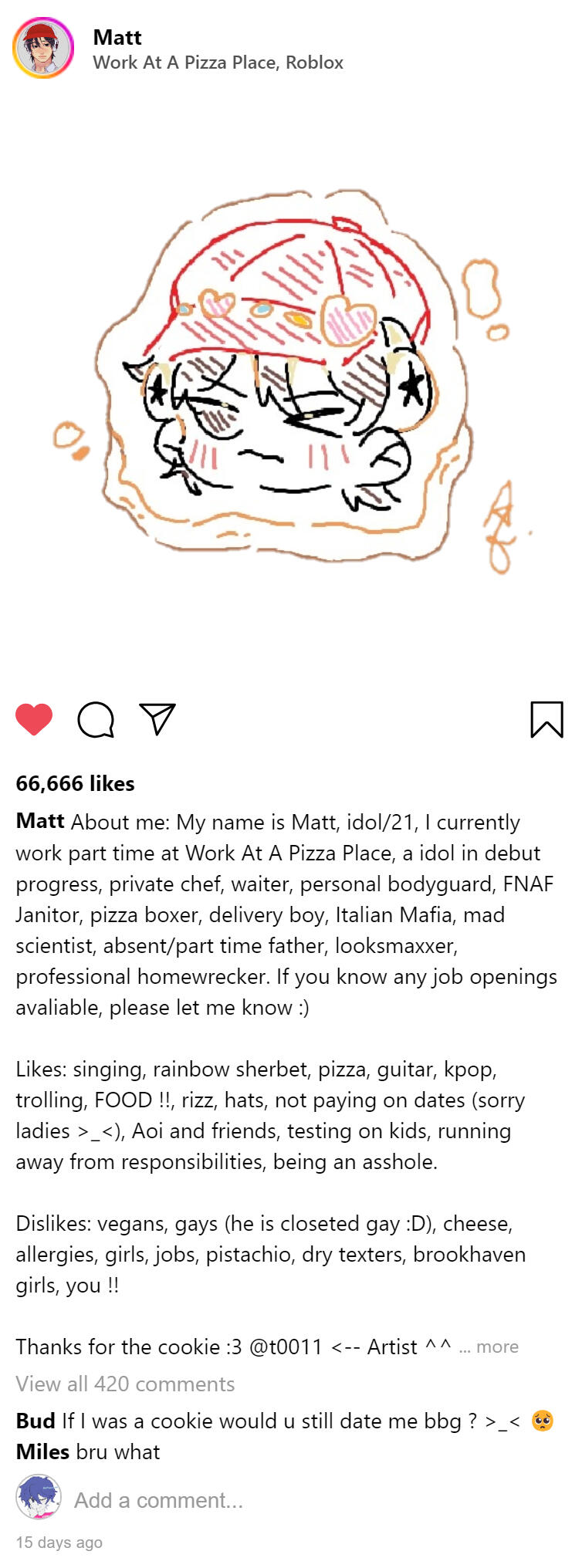Bookmark Matt's post

pos(546,719)
